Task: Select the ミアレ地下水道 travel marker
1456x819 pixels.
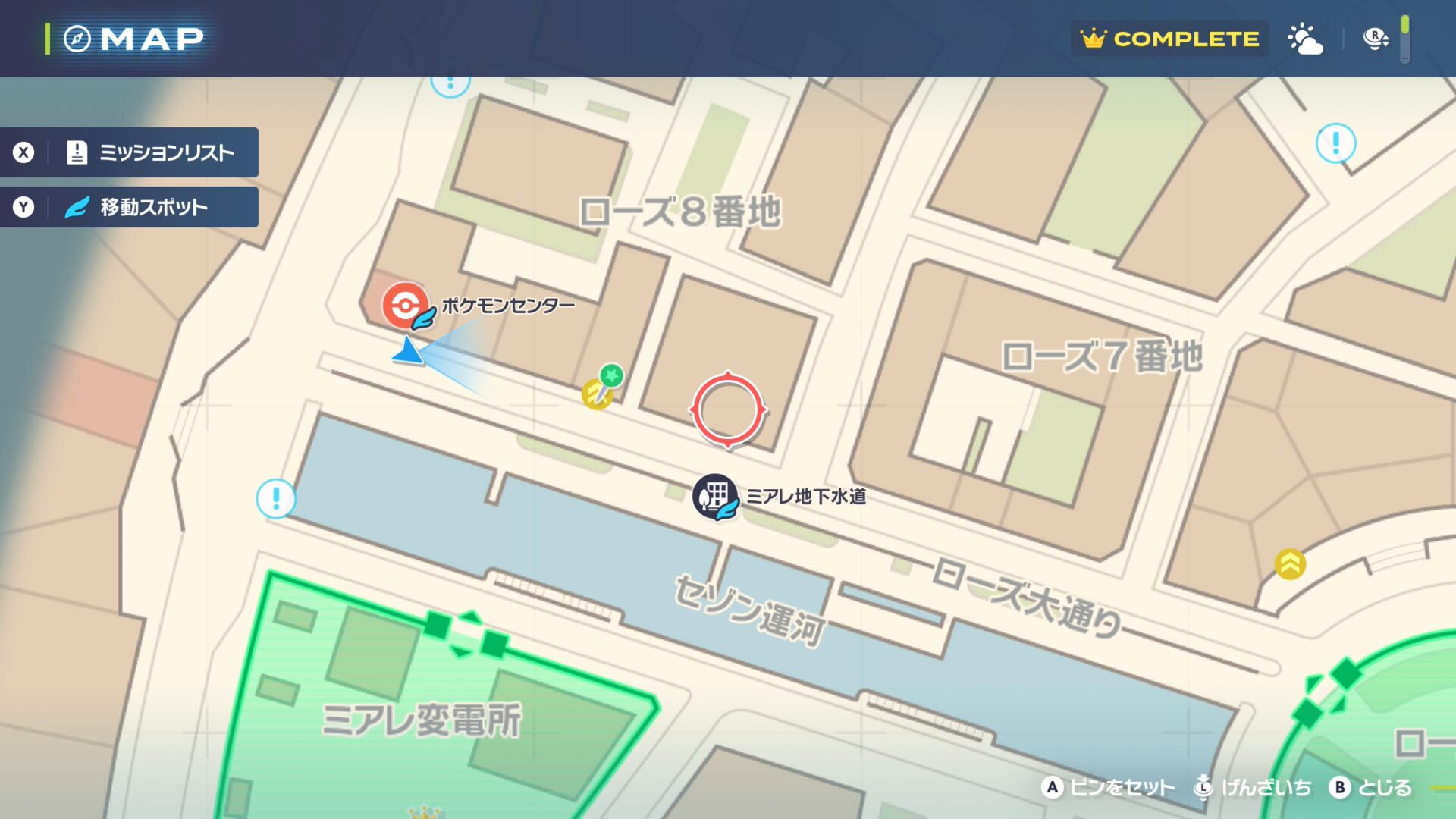Action: [x=715, y=497]
